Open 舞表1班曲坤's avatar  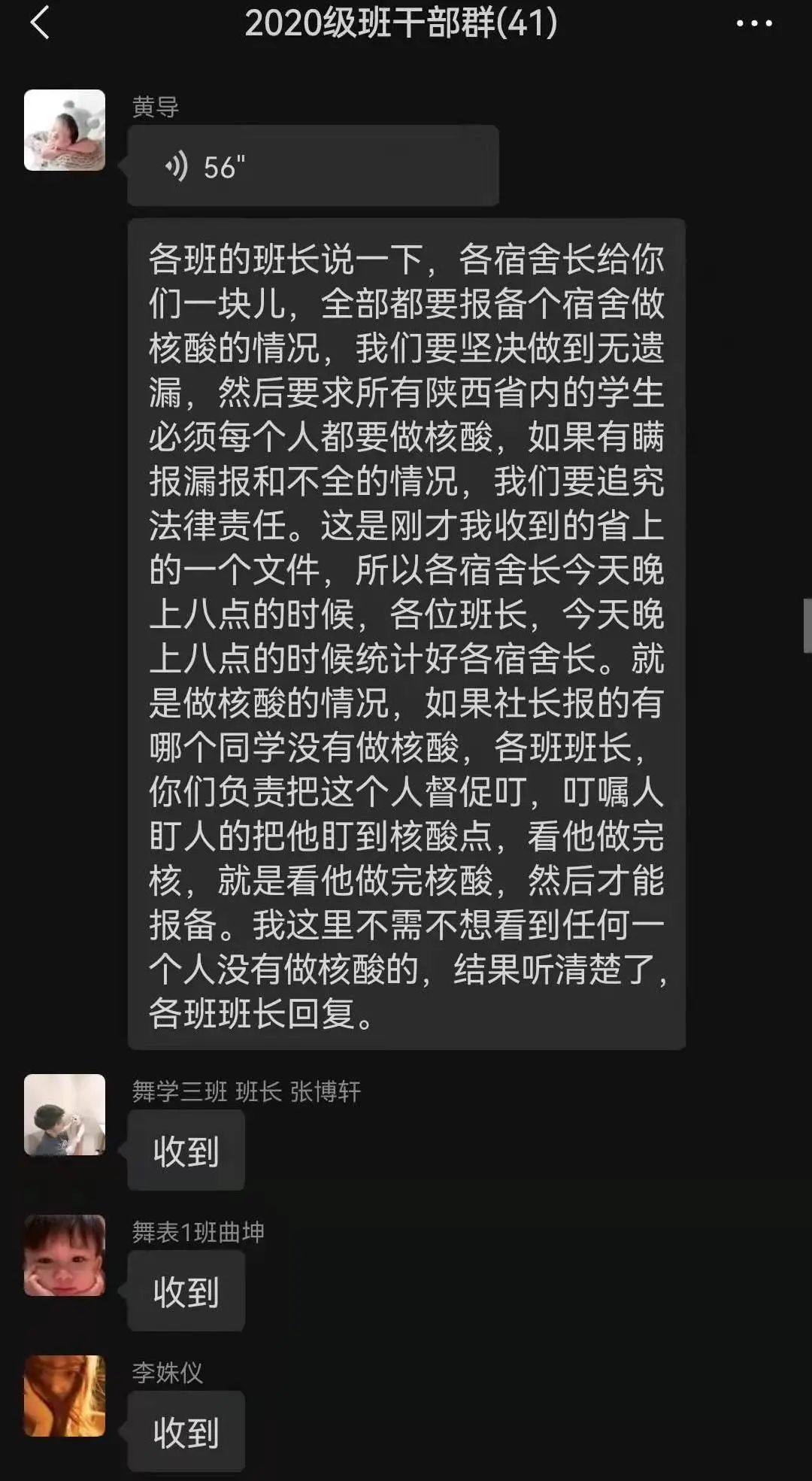pos(65,1255)
